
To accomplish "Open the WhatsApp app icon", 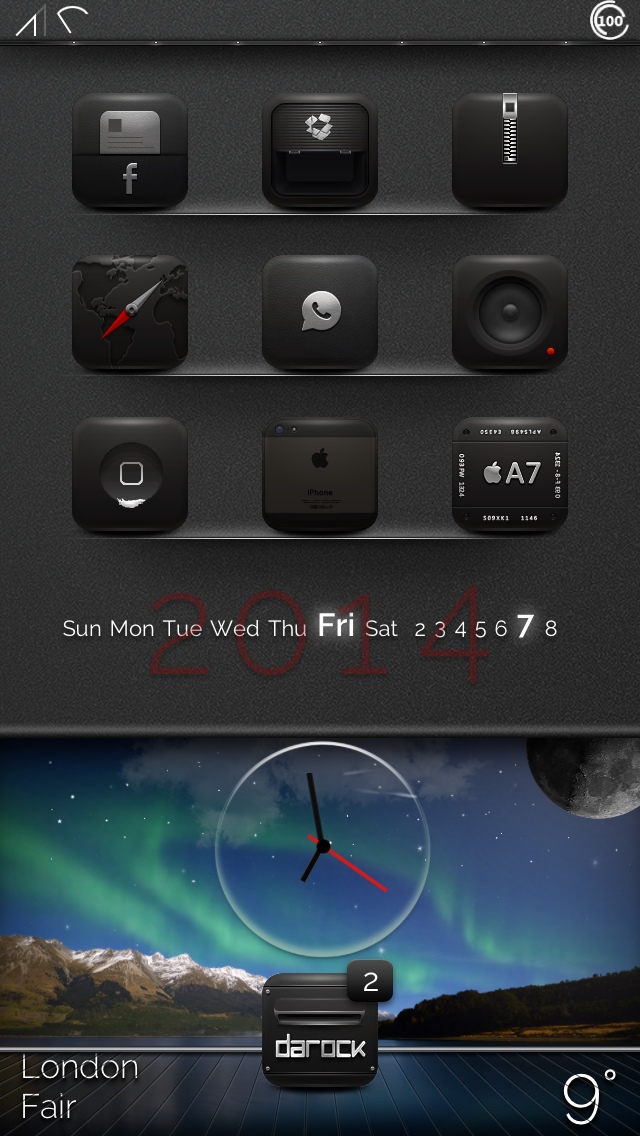I will (320, 313).
